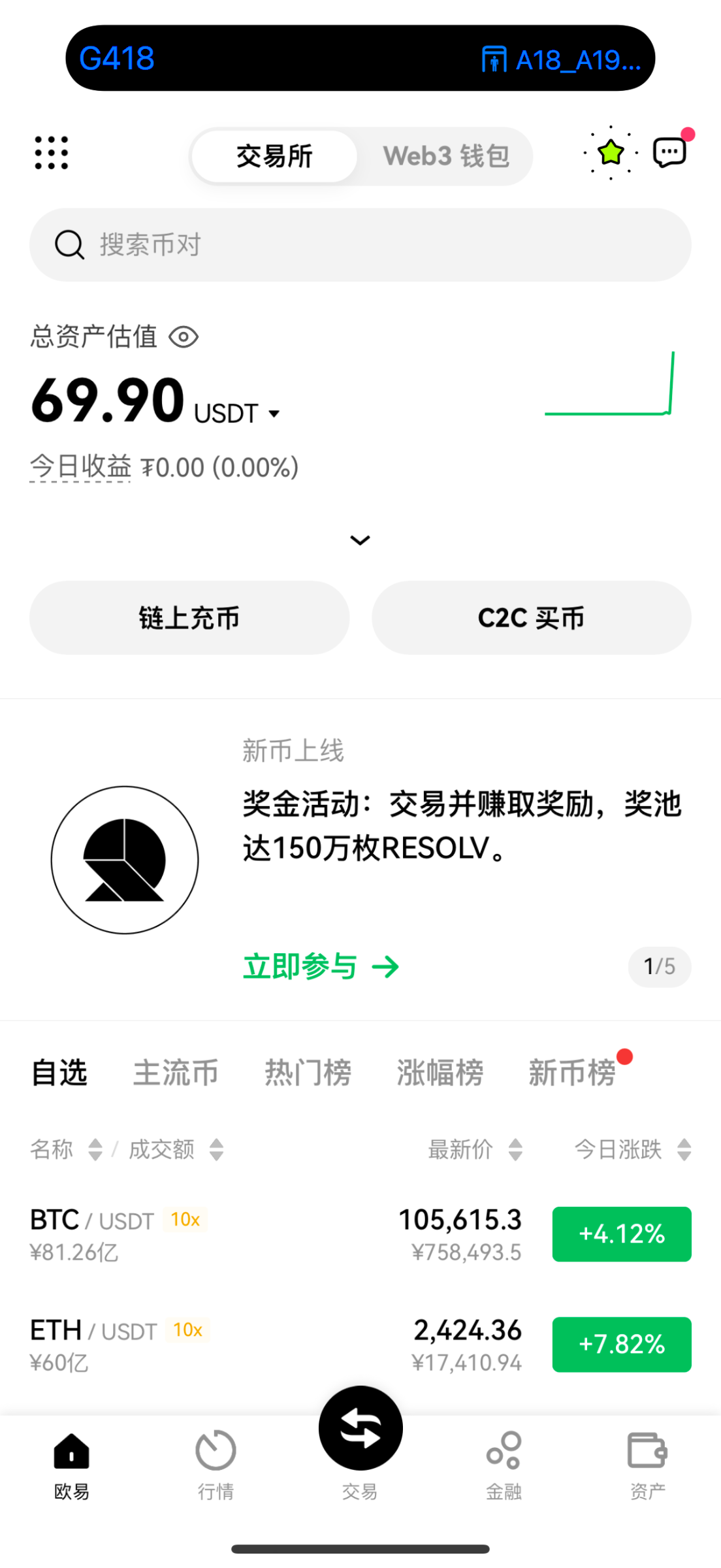Switch to the 新币榜 tab
The image size is (721, 1568).
[572, 1073]
